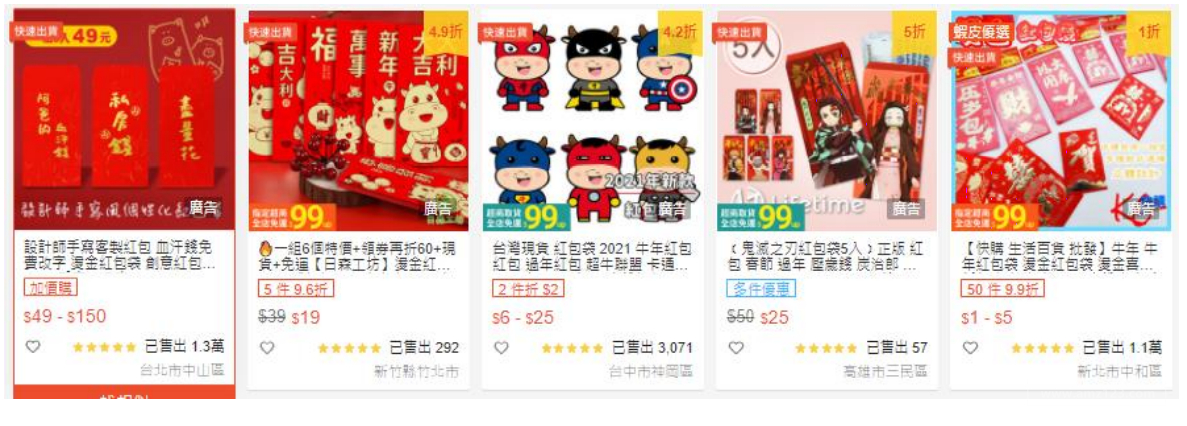Screen dimensions: 1187x426
Task: Like the 日森工坊 item priced $19
Action: (267, 348)
